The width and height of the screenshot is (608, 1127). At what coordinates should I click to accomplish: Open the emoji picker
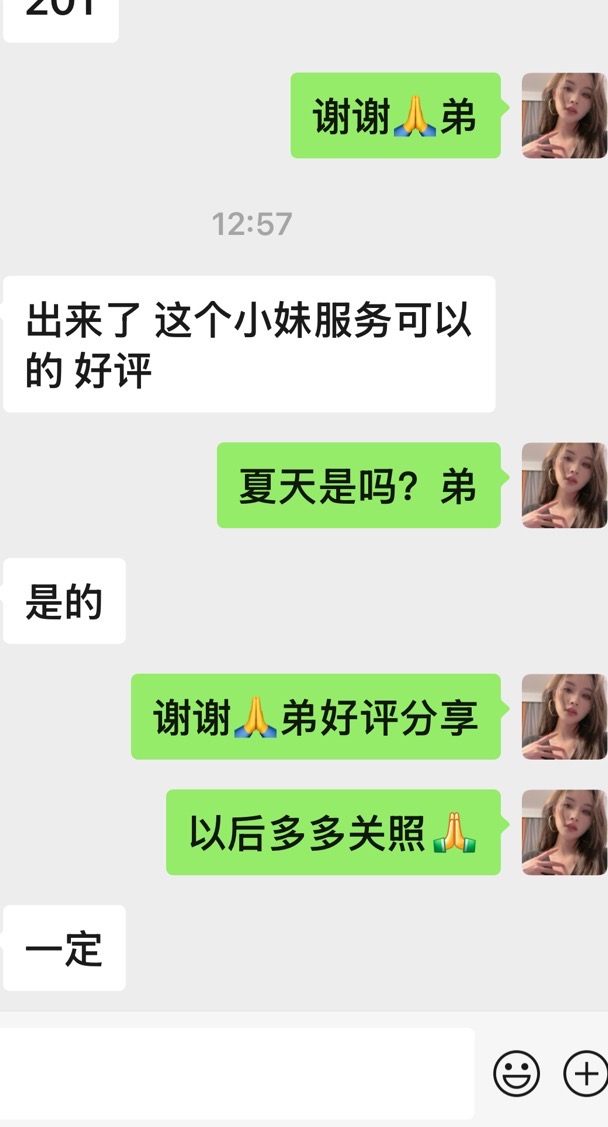(516, 1074)
